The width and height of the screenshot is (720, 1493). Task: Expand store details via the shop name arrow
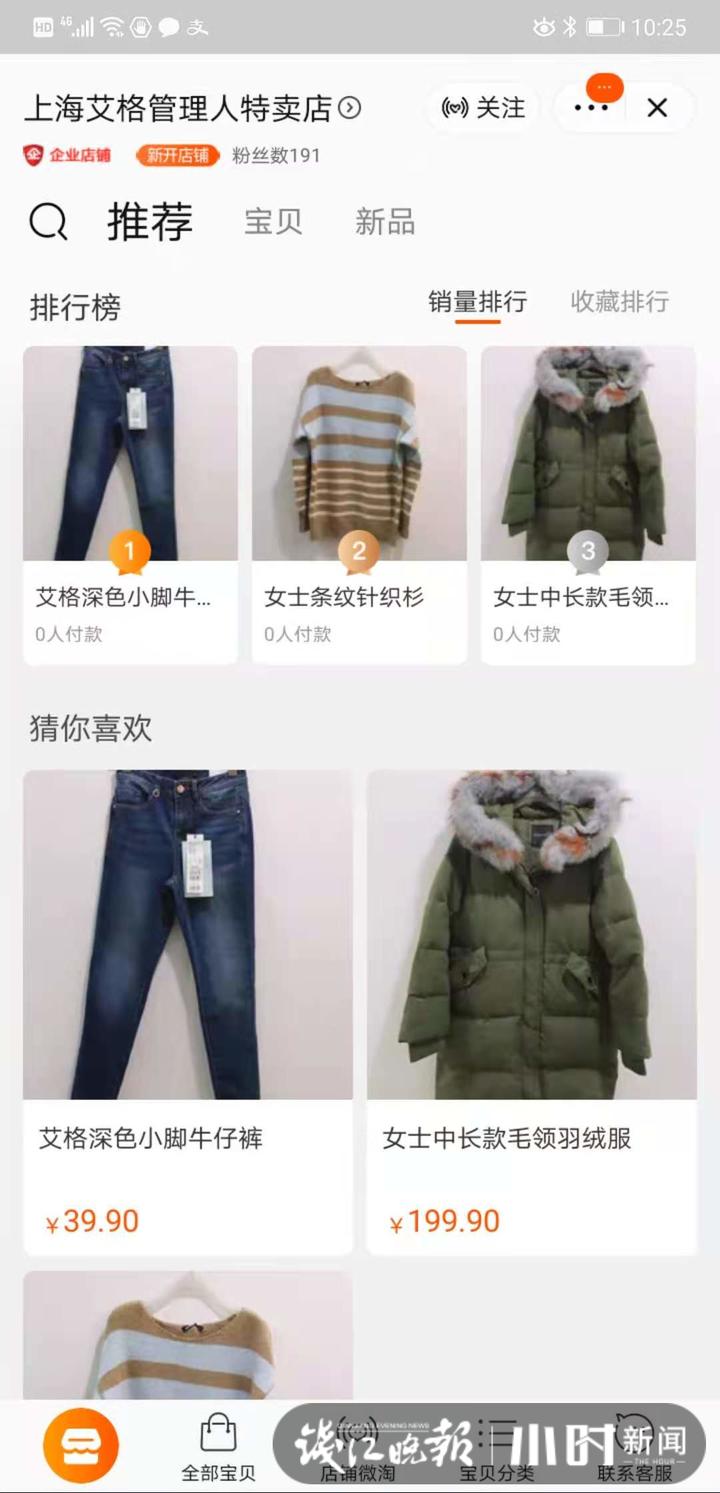click(349, 108)
